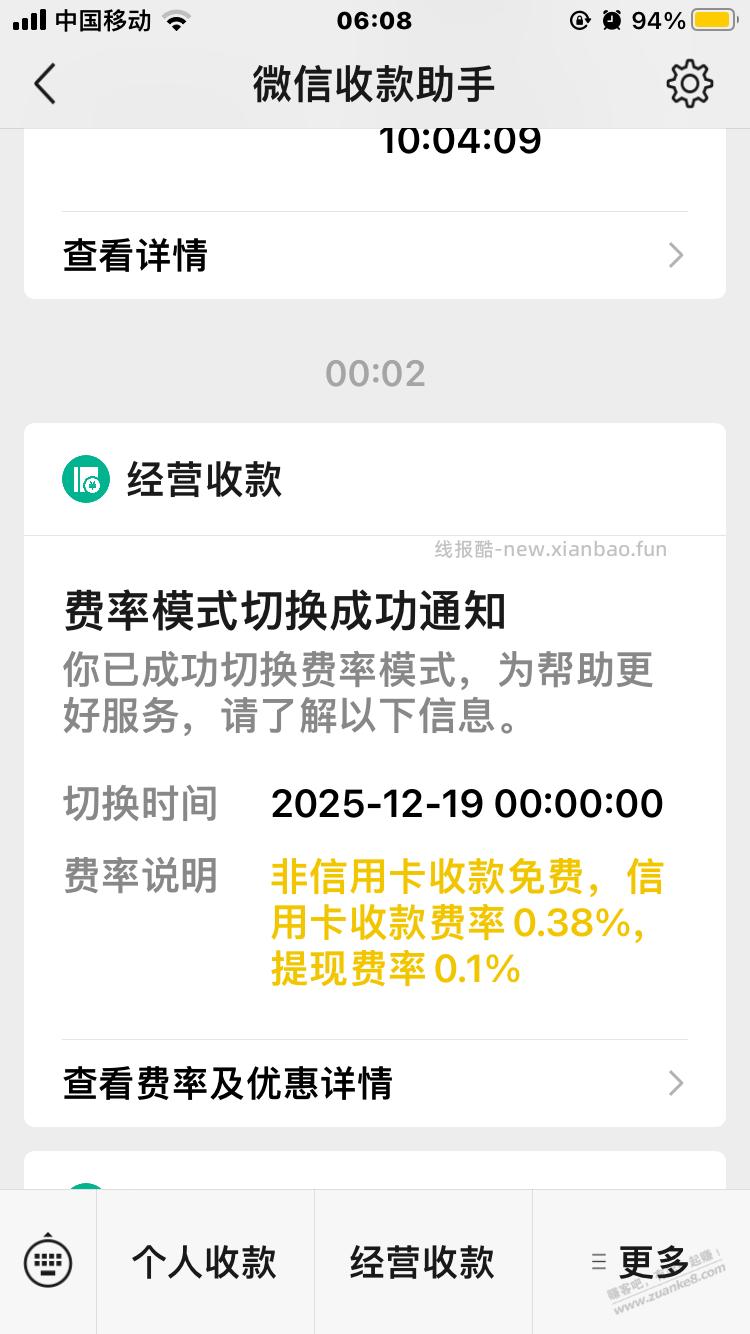Open 查看详情 for the first notification
Image resolution: width=750 pixels, height=1334 pixels.
135,255
